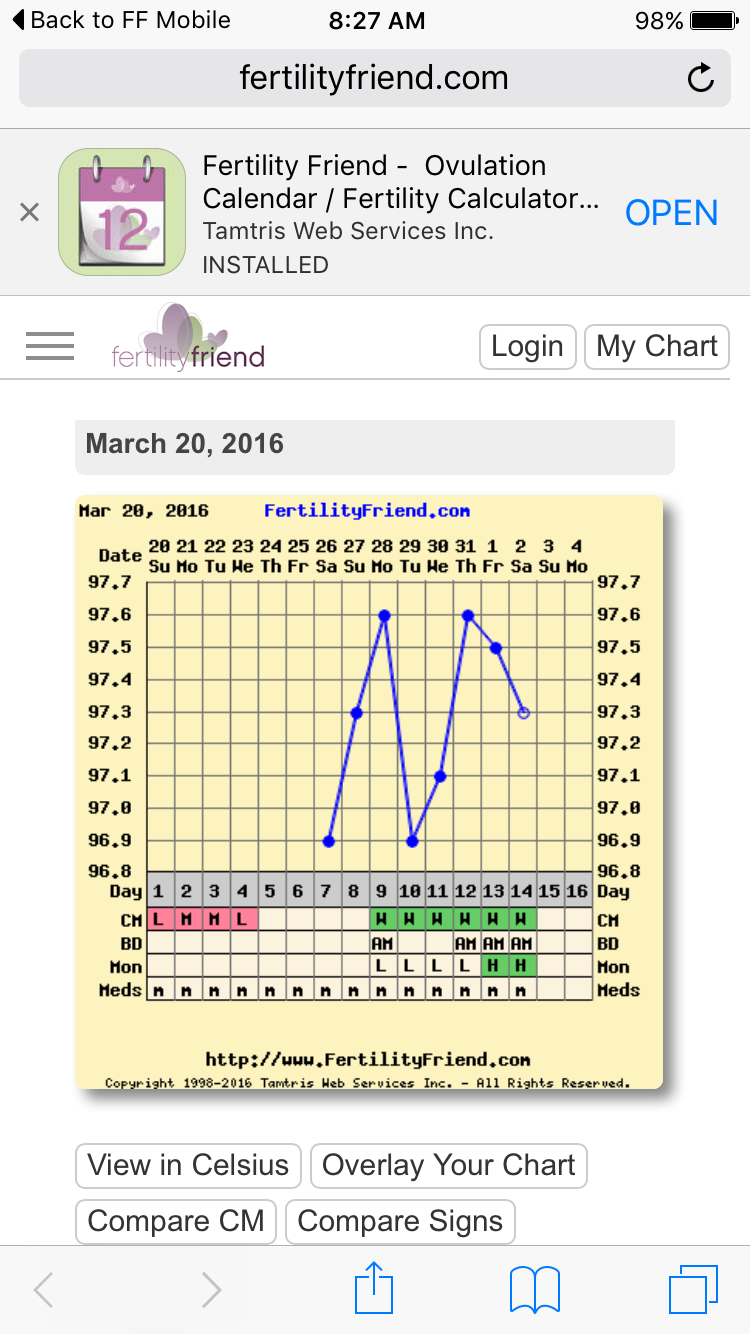Choose Compare CM
The image size is (750, 1334).
coord(176,1221)
